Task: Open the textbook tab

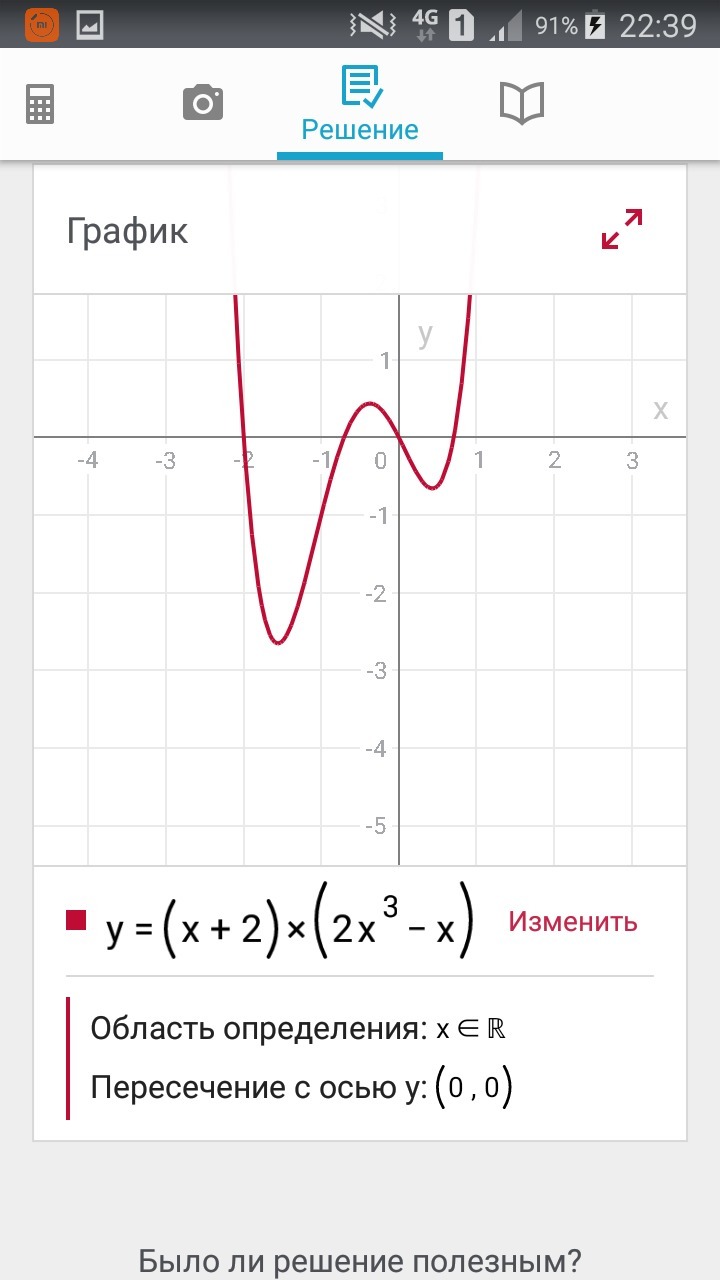Action: (521, 103)
